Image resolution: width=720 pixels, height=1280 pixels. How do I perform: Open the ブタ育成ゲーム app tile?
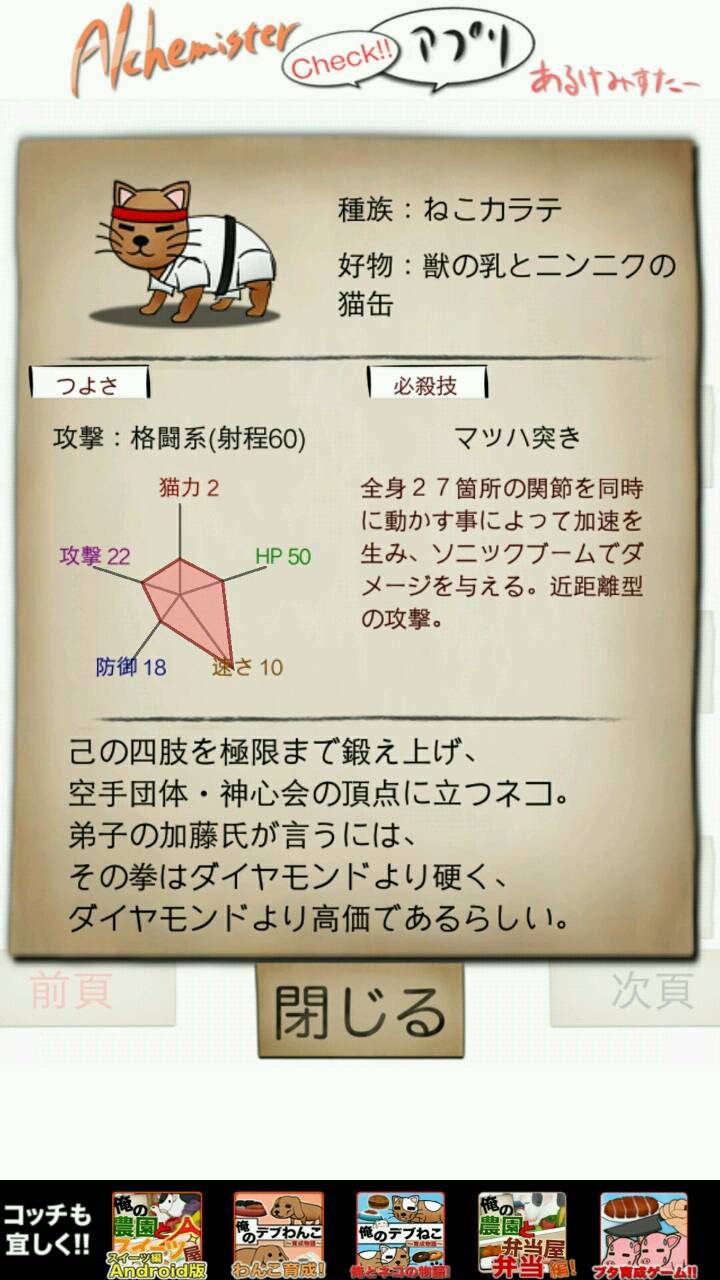[x=644, y=1236]
